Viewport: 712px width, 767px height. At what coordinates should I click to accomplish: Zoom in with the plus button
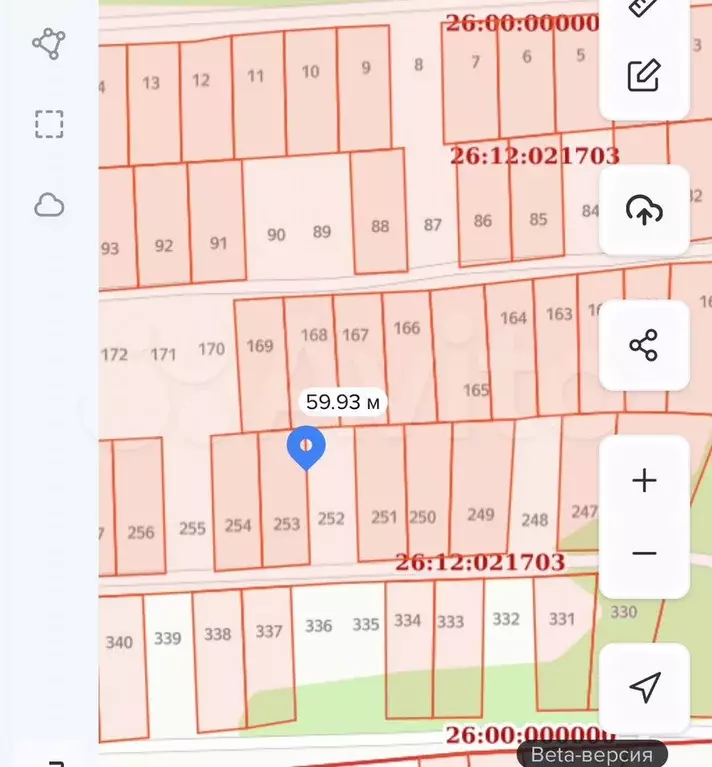pyautogui.click(x=644, y=481)
